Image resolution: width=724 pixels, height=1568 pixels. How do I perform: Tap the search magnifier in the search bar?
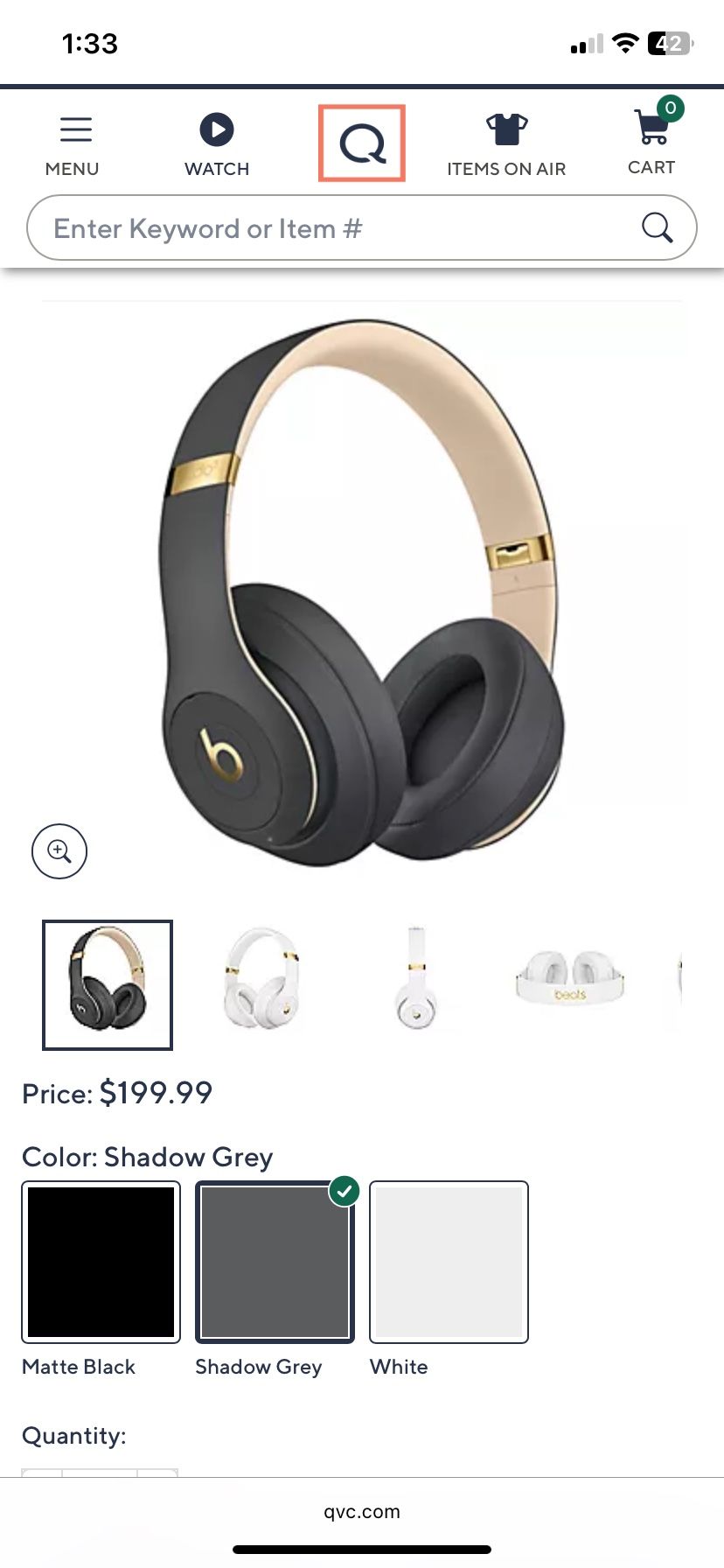657,227
